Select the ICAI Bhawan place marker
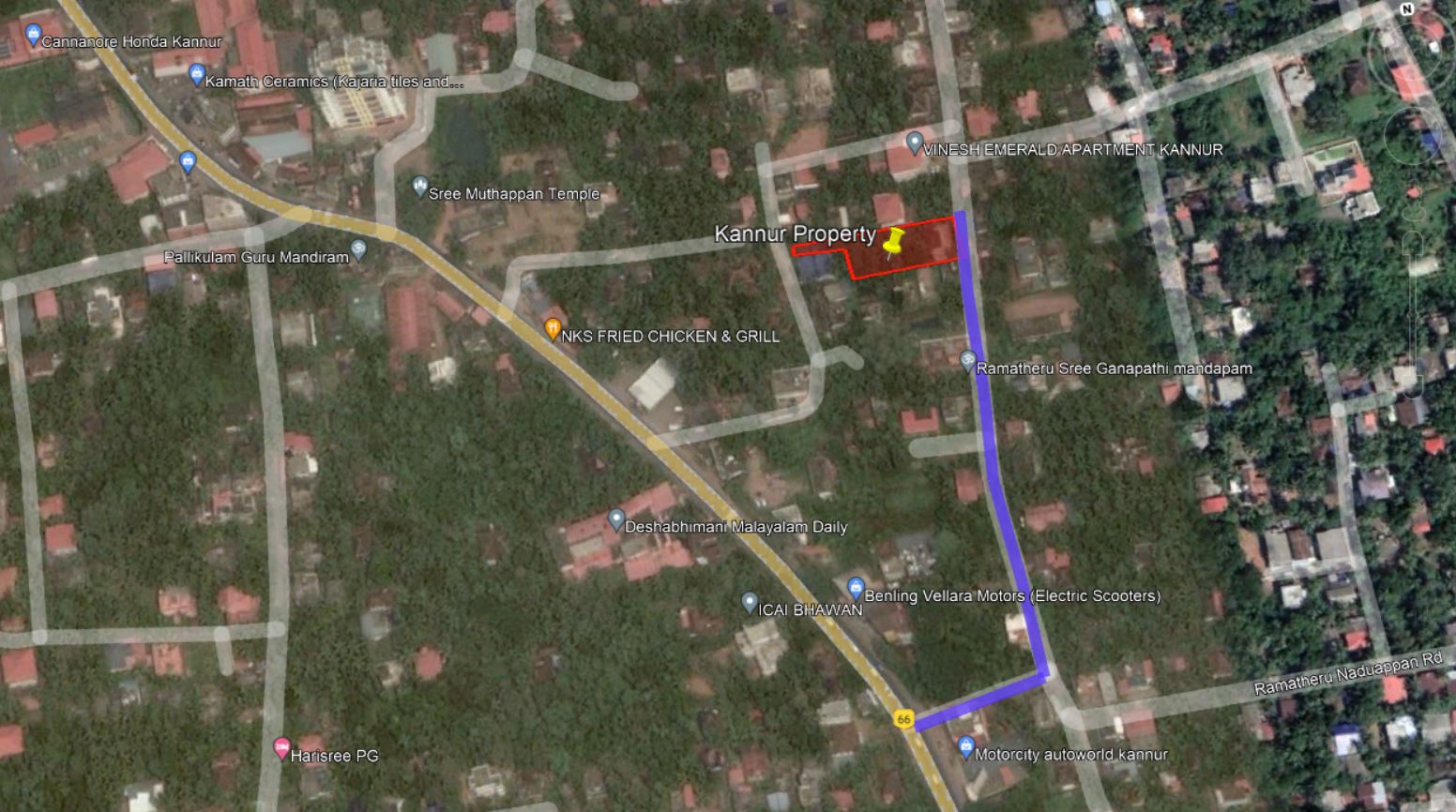 [x=749, y=602]
